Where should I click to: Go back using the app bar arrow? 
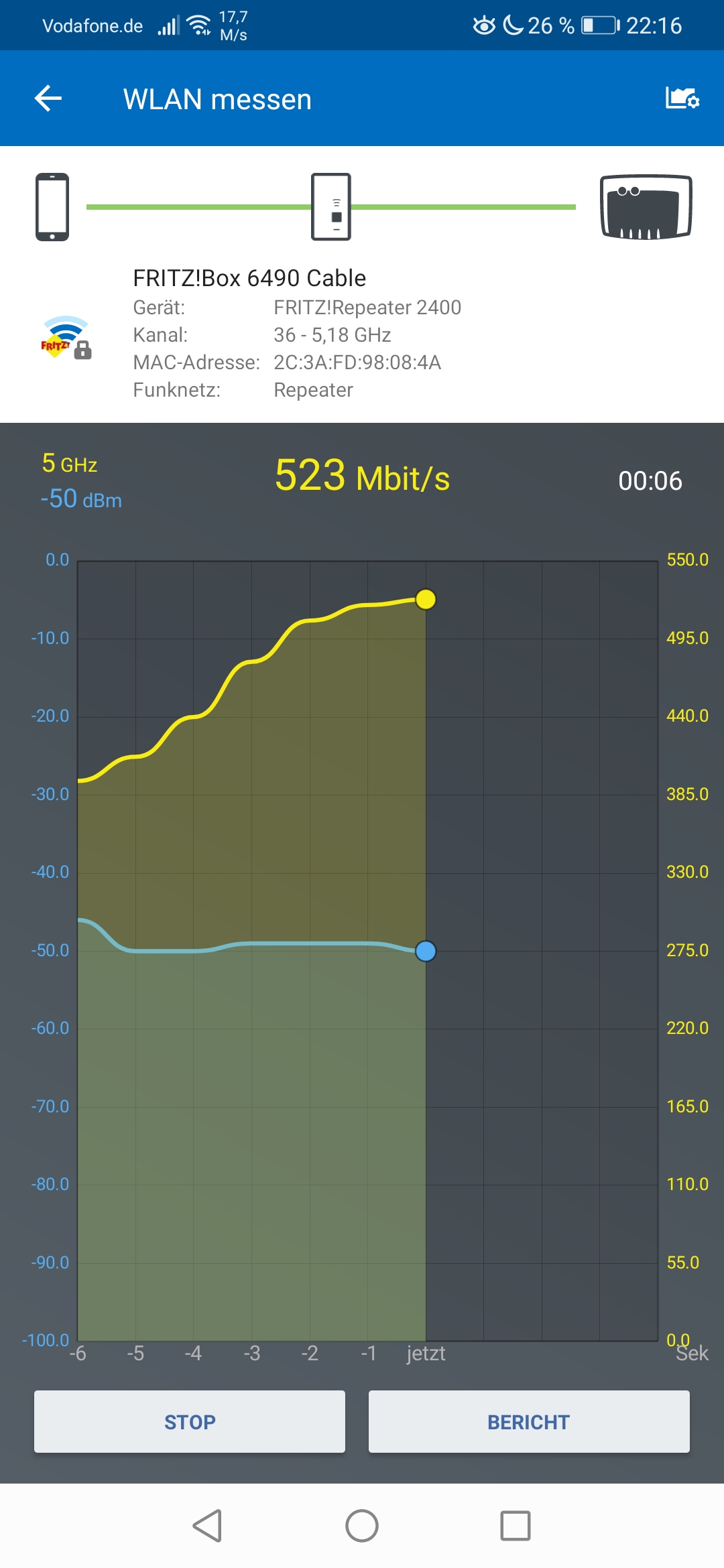48,99
